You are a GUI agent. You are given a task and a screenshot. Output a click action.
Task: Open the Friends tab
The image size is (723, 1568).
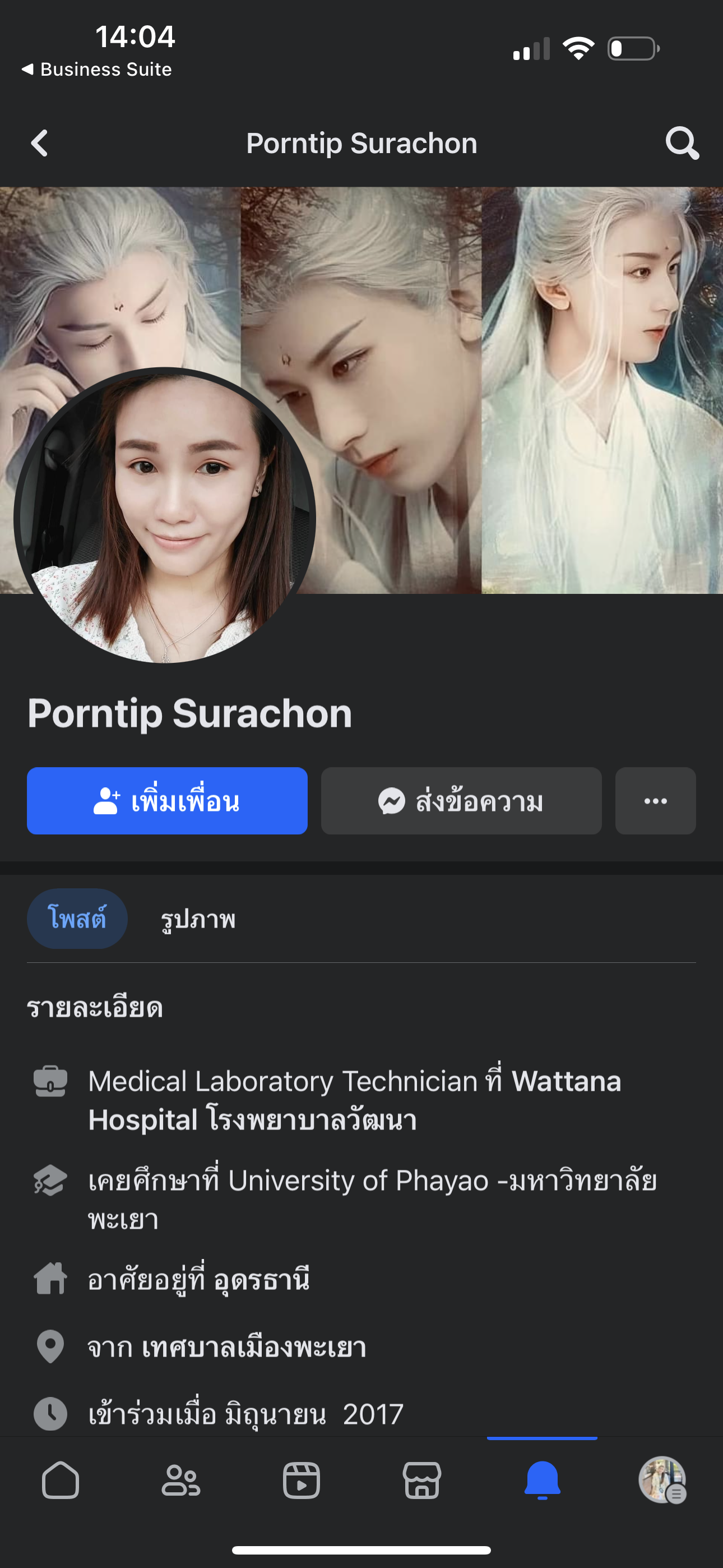180,1480
